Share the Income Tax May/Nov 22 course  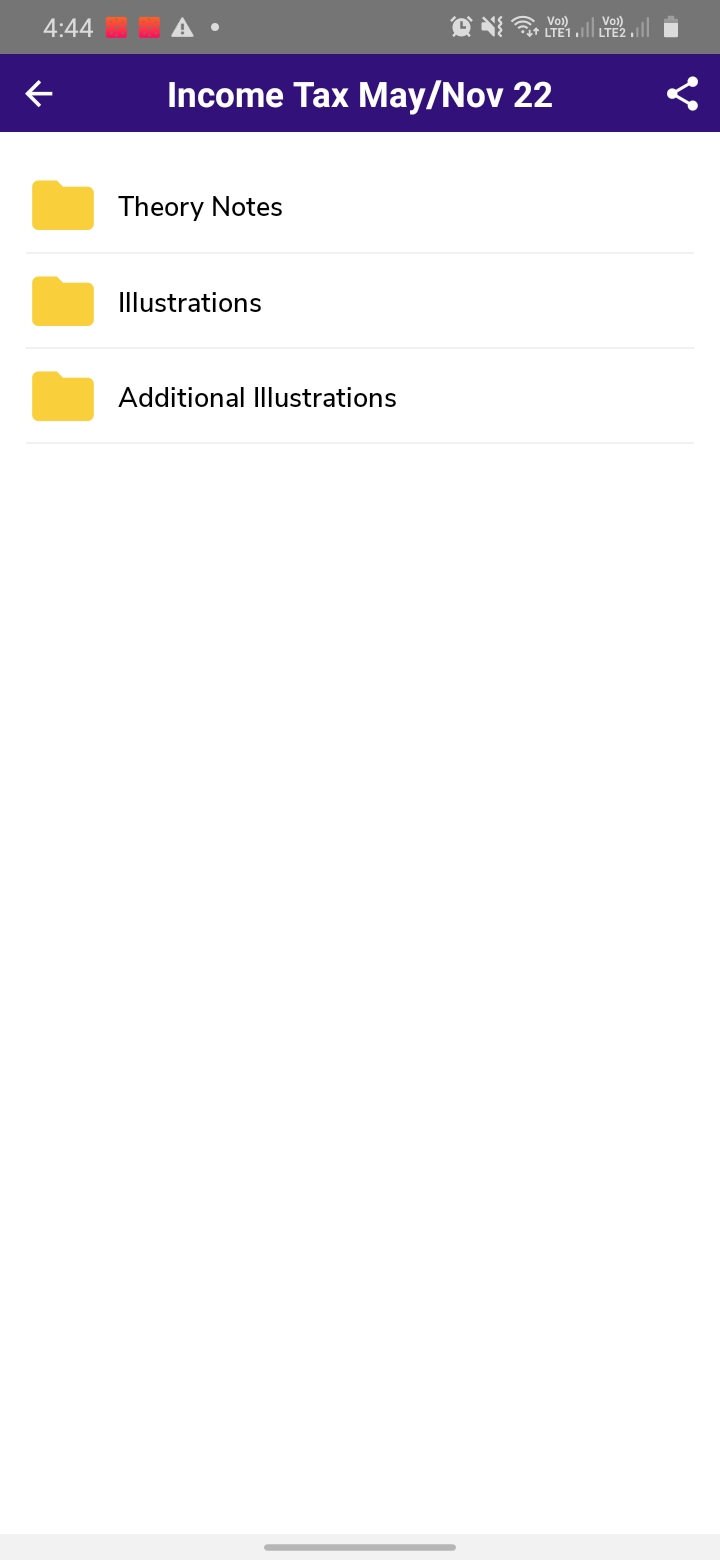[x=682, y=94]
